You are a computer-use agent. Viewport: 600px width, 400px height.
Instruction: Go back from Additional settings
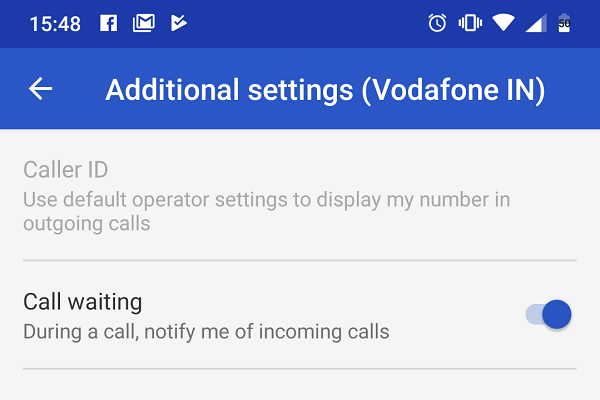[40, 89]
